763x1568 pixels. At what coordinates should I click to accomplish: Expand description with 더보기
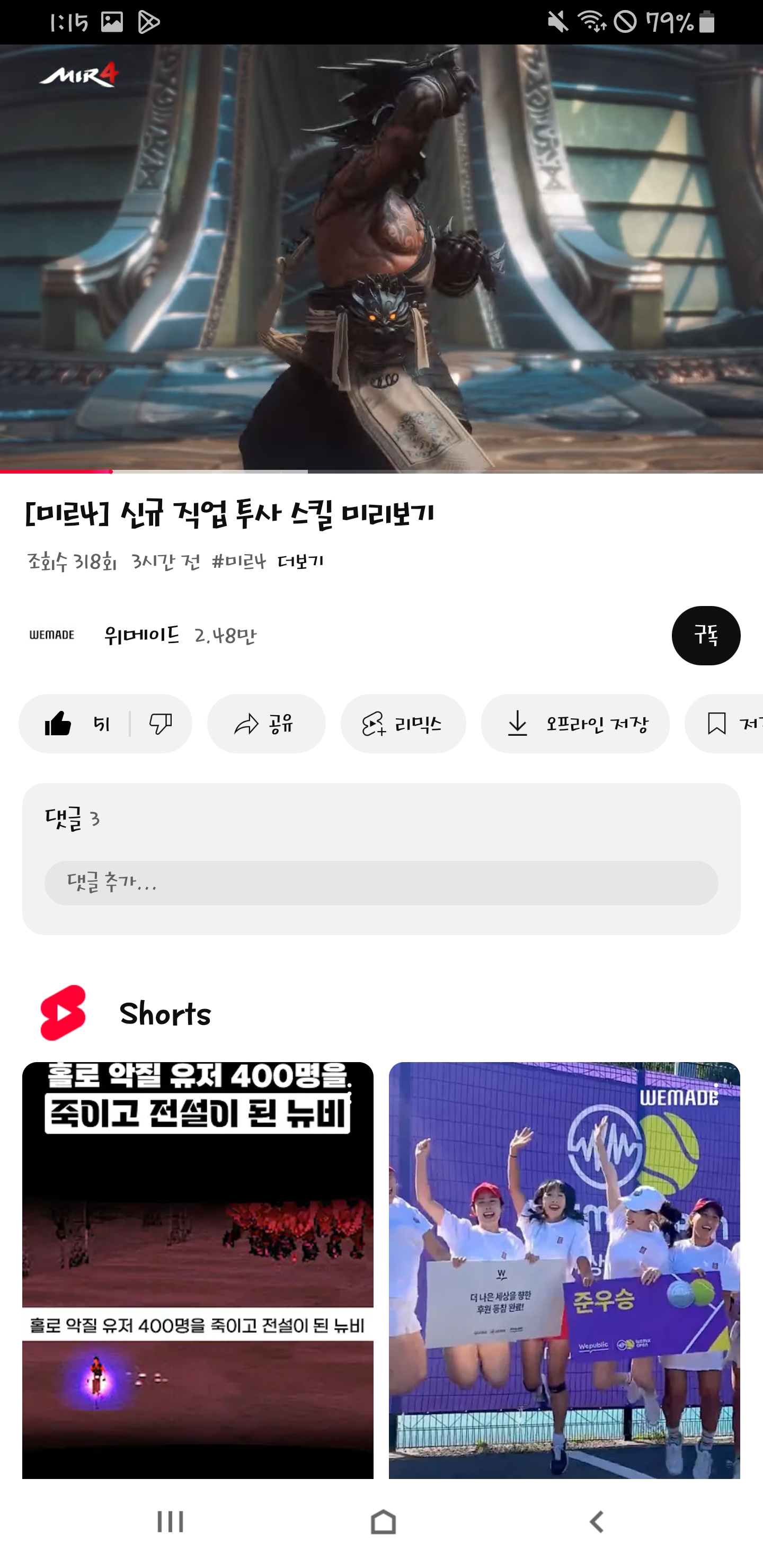pos(300,561)
